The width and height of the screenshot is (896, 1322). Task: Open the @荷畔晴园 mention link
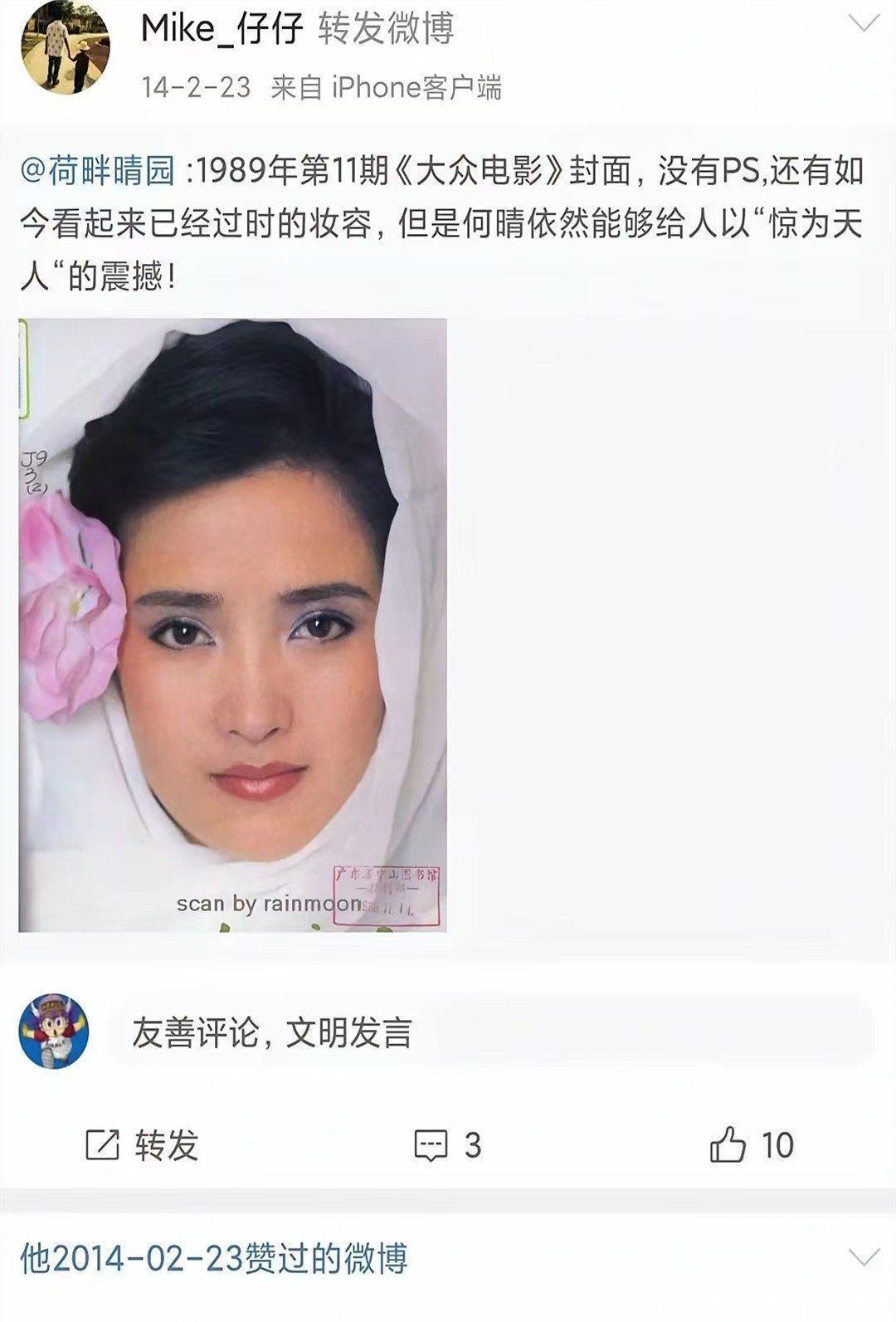[98, 172]
